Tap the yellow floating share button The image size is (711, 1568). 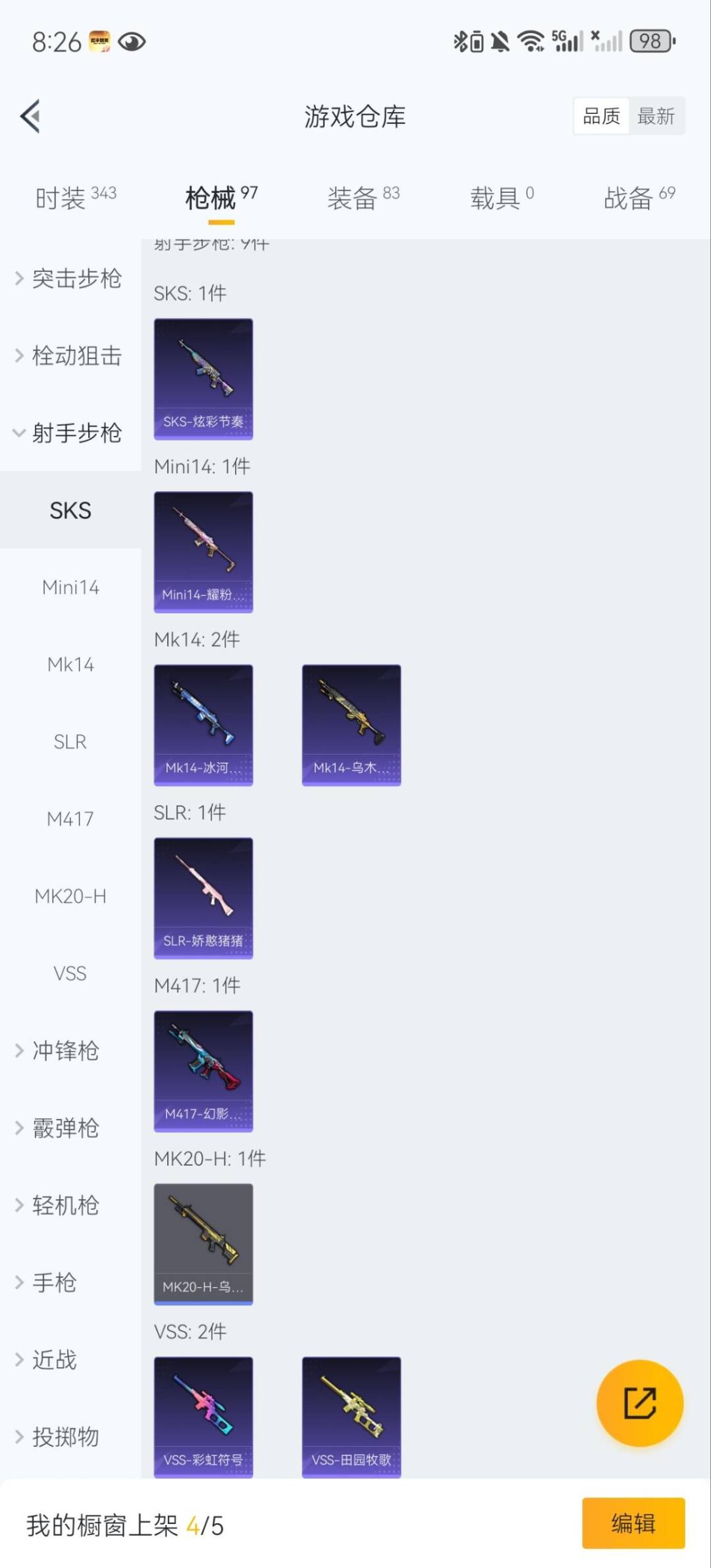(639, 1403)
